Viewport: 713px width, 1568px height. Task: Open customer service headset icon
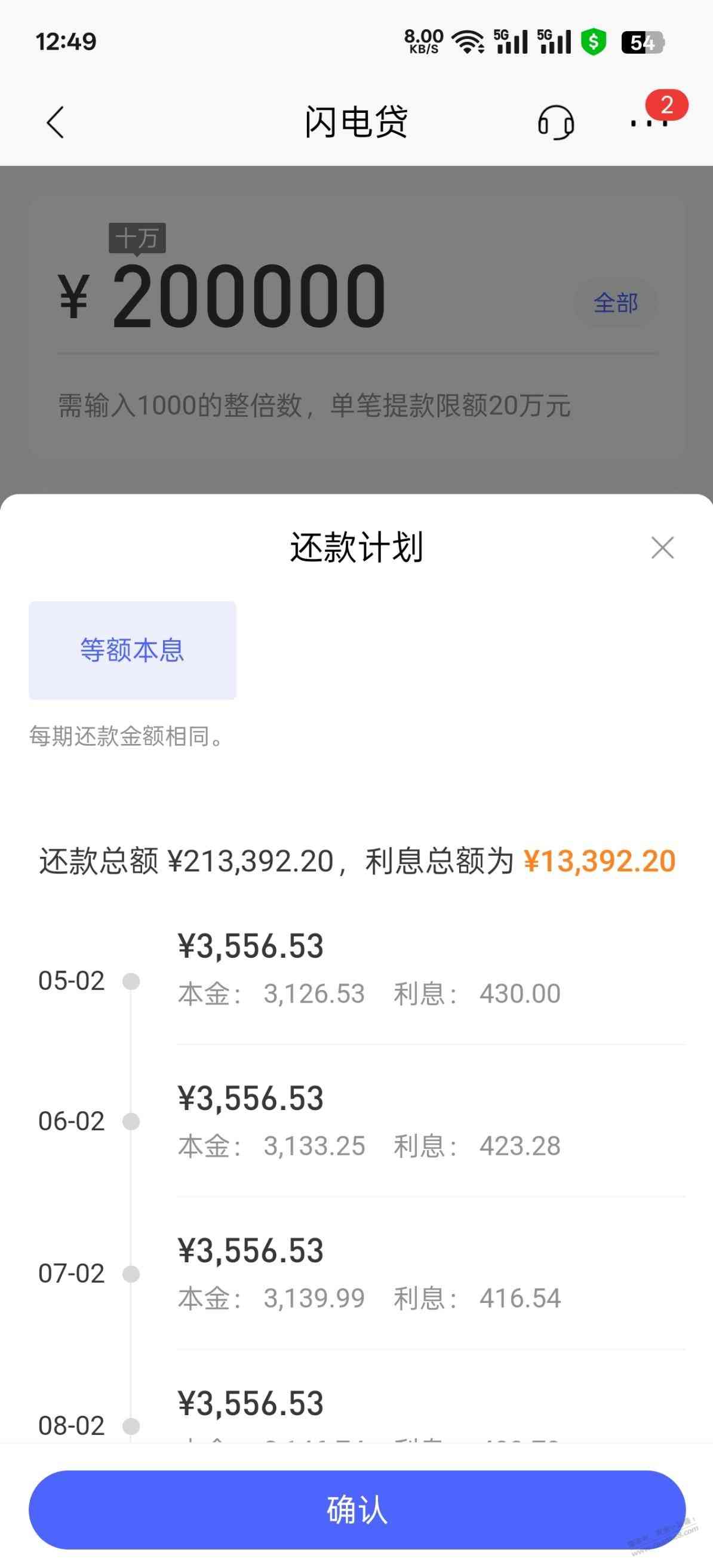tap(555, 122)
